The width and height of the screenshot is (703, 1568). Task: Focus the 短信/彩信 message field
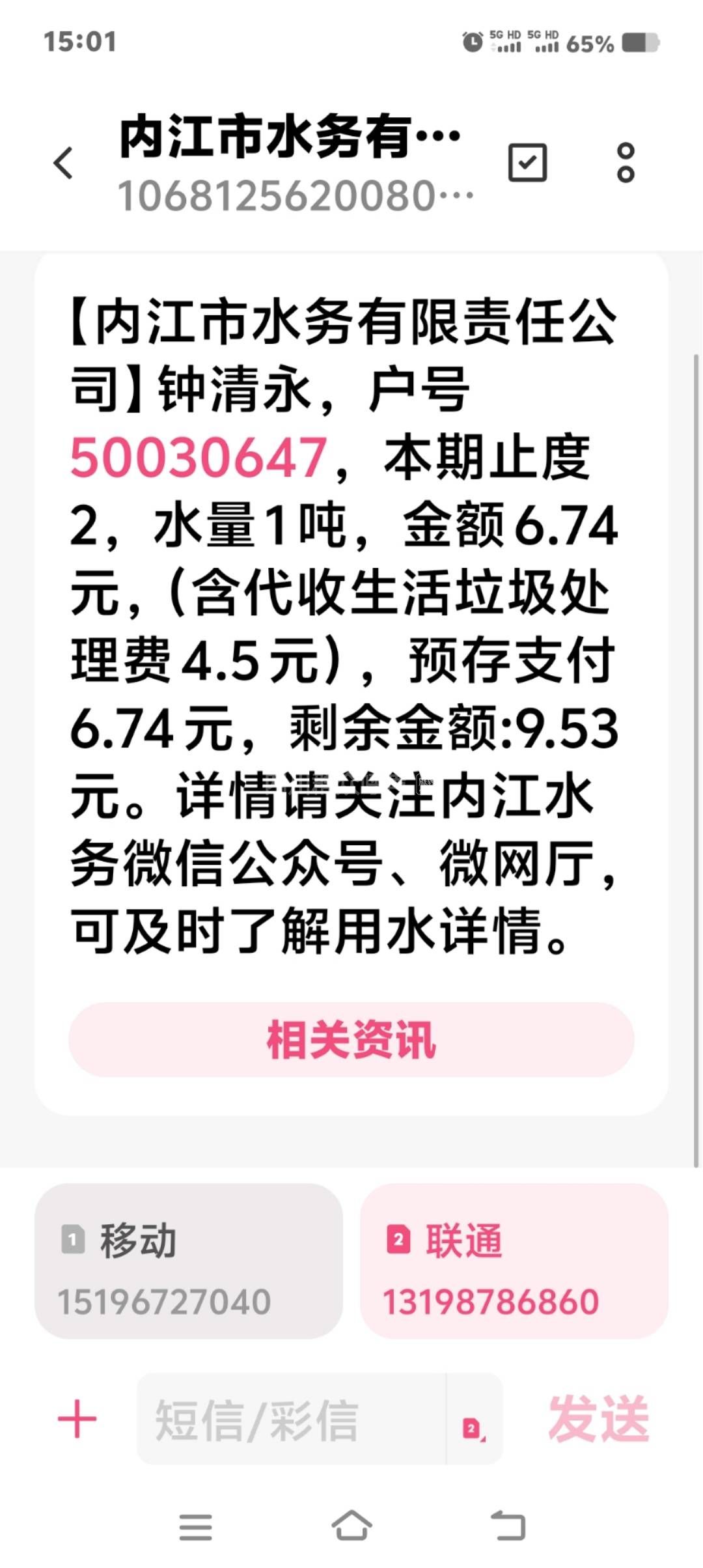click(x=290, y=1420)
